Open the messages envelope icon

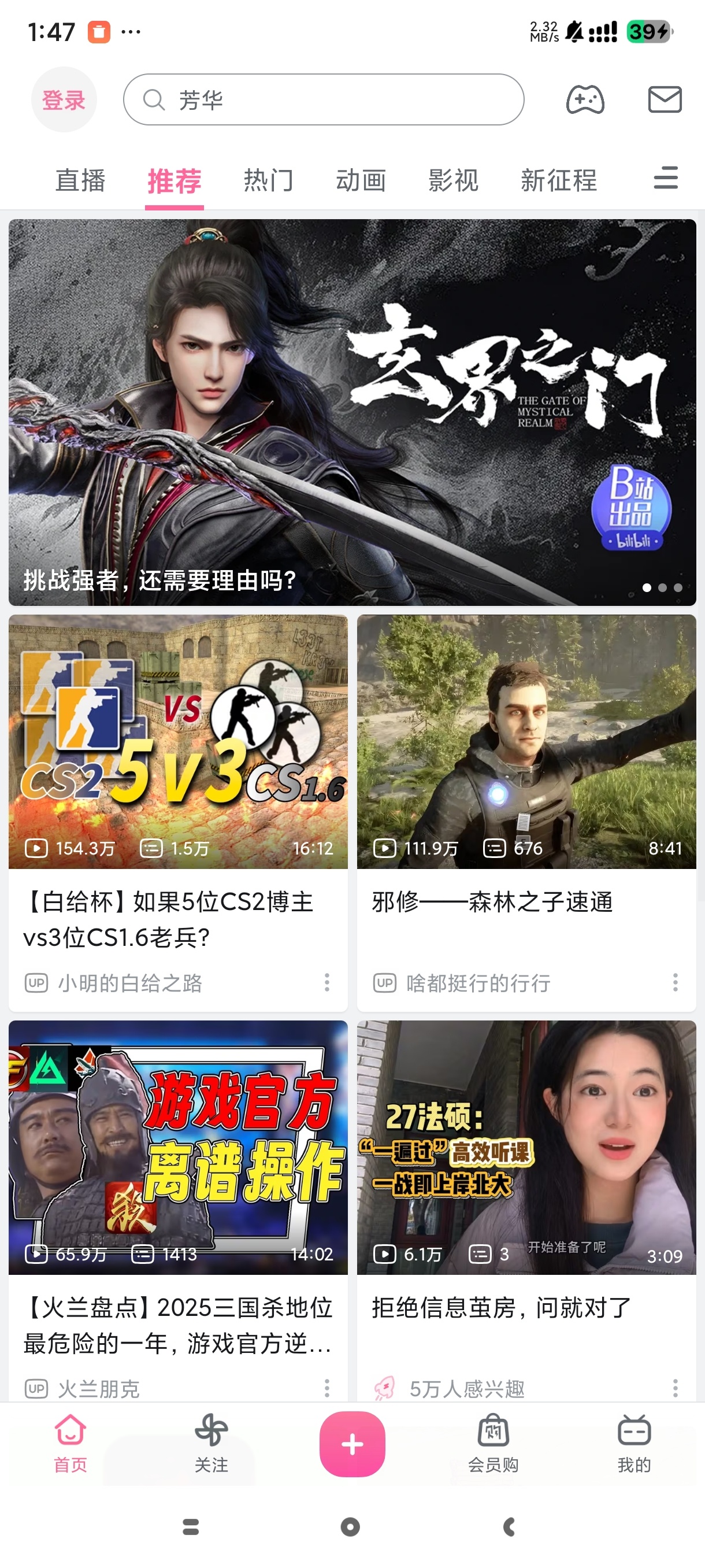664,100
